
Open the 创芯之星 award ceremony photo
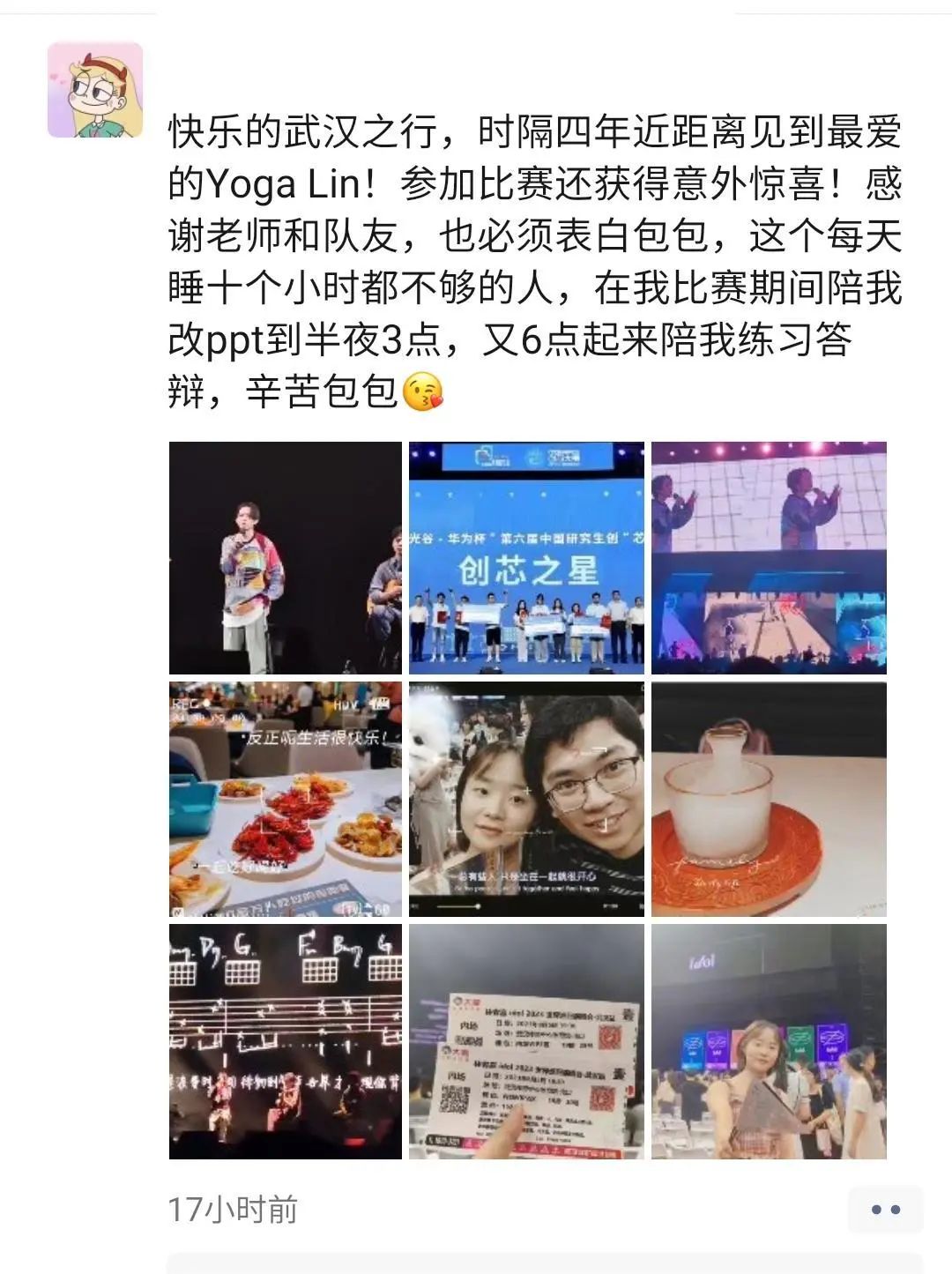[526, 558]
